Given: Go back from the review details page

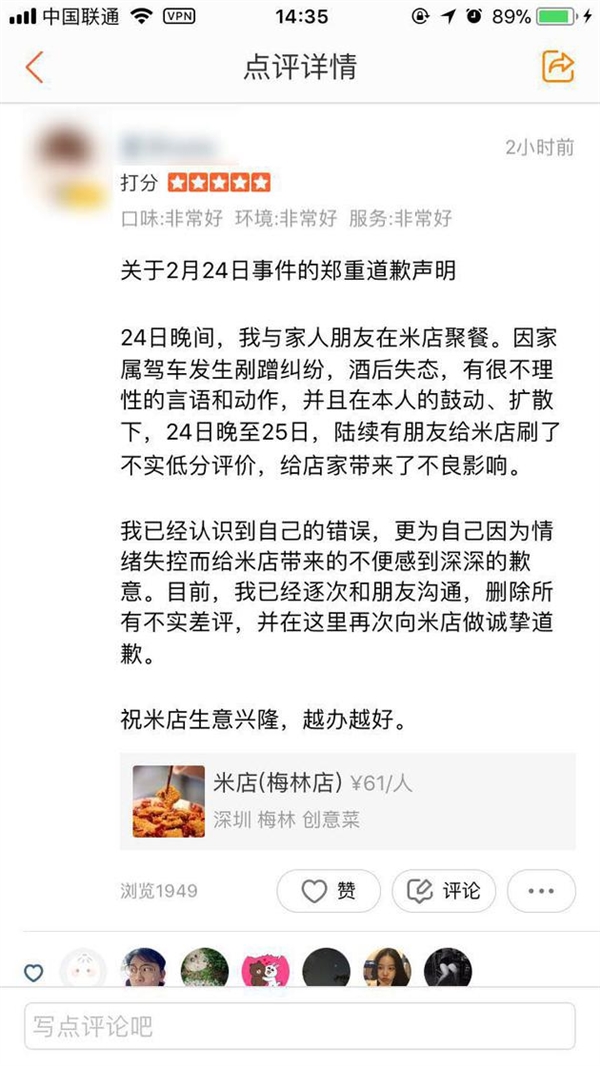Looking at the screenshot, I should pyautogui.click(x=36, y=67).
